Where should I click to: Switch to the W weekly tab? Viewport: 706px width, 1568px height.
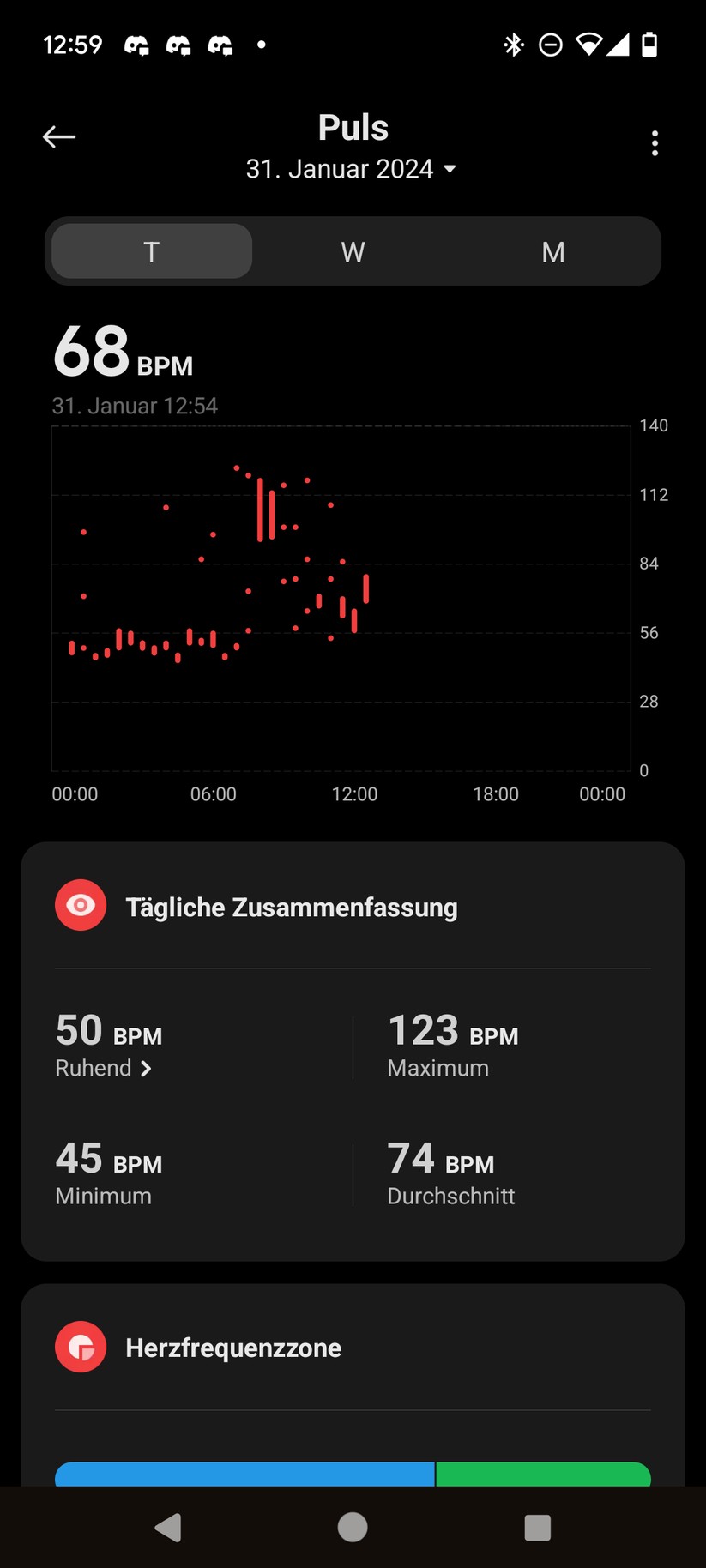click(x=353, y=251)
